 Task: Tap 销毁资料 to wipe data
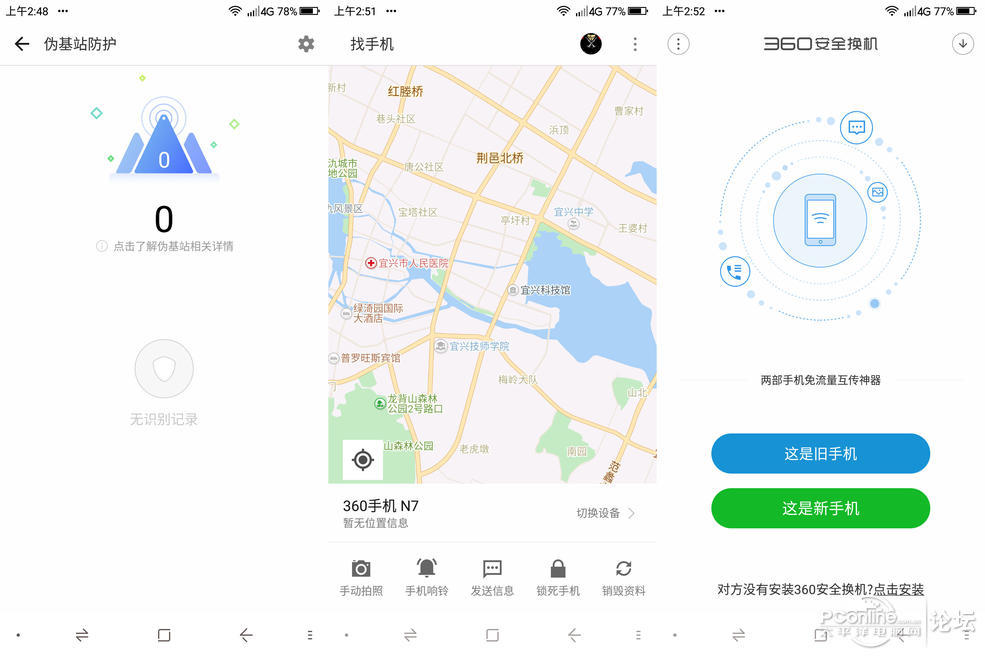click(623, 578)
